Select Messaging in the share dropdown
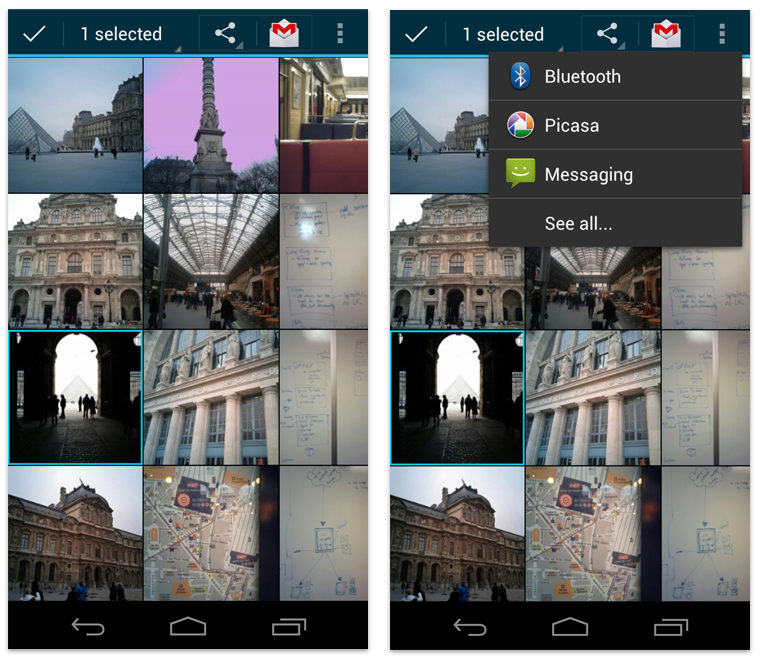The image size is (760, 660). 588,175
